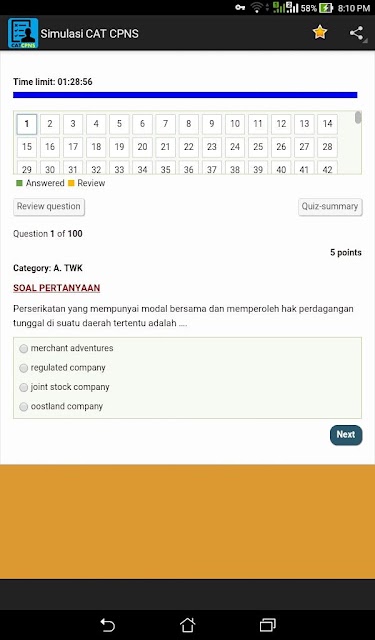This screenshot has width=375, height=640.
Task: Share the app via share icon
Action: coord(356,33)
